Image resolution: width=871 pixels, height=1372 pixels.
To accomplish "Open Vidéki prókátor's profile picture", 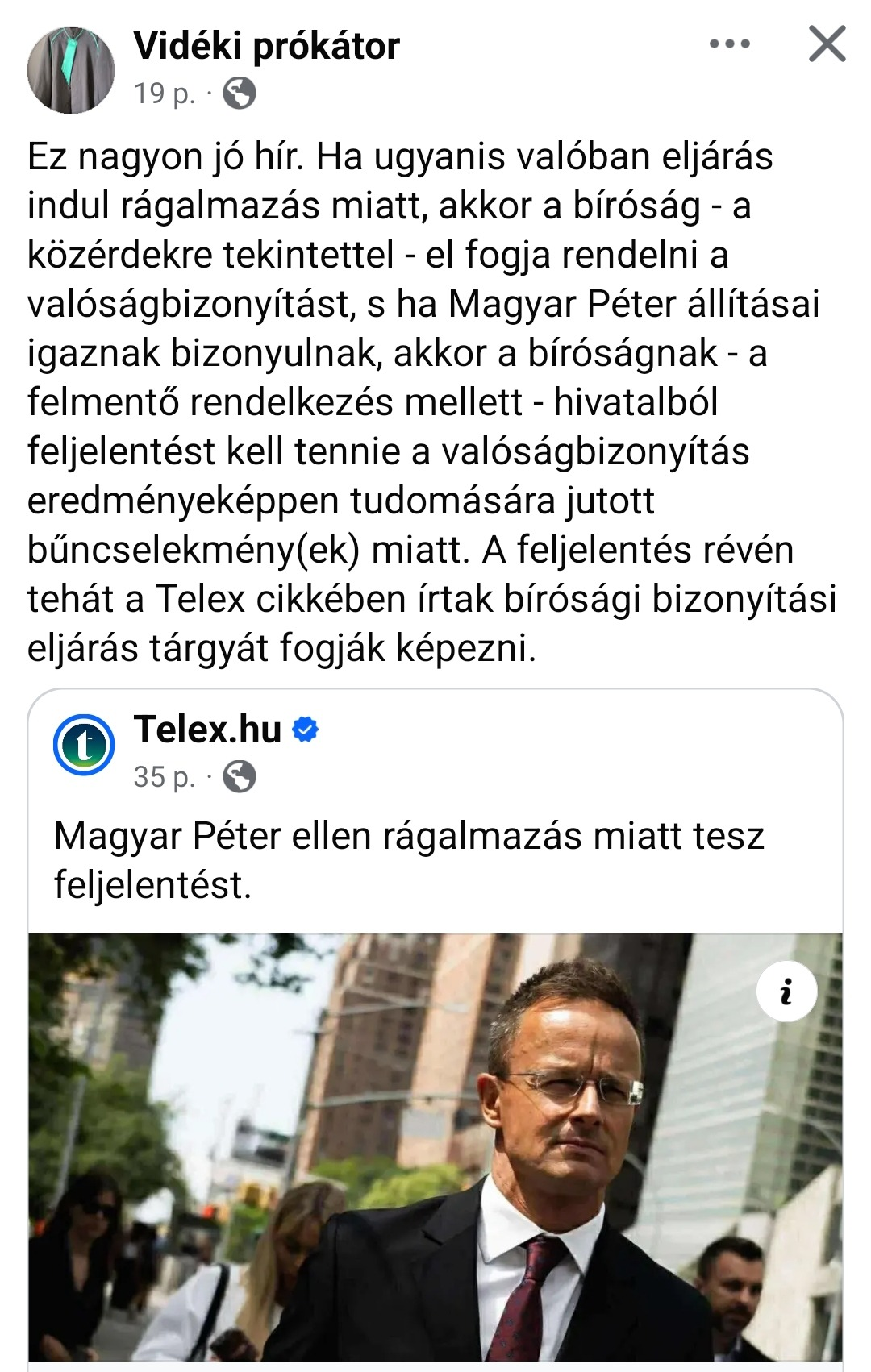I will tap(71, 70).
